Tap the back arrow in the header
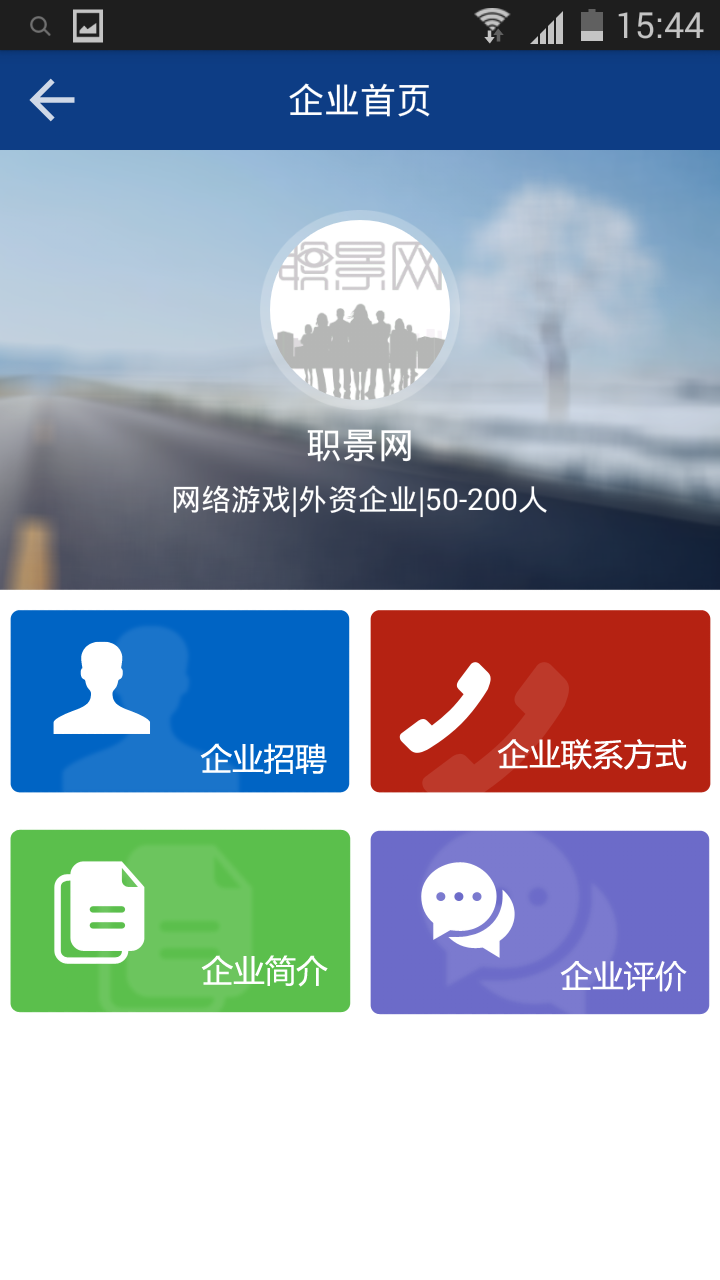This screenshot has width=720, height=1280. coord(50,99)
